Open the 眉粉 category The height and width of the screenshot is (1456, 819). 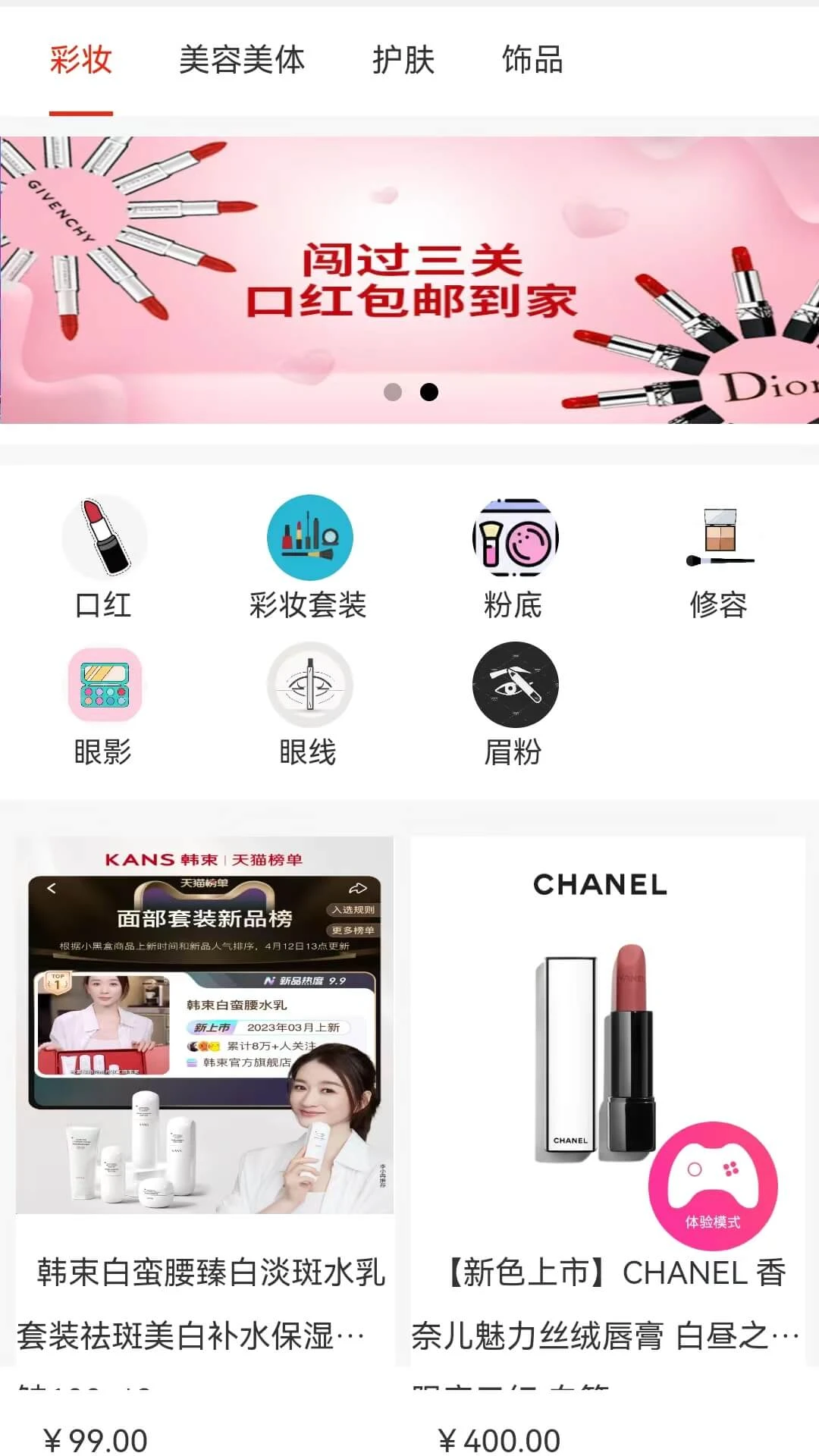pyautogui.click(x=514, y=705)
